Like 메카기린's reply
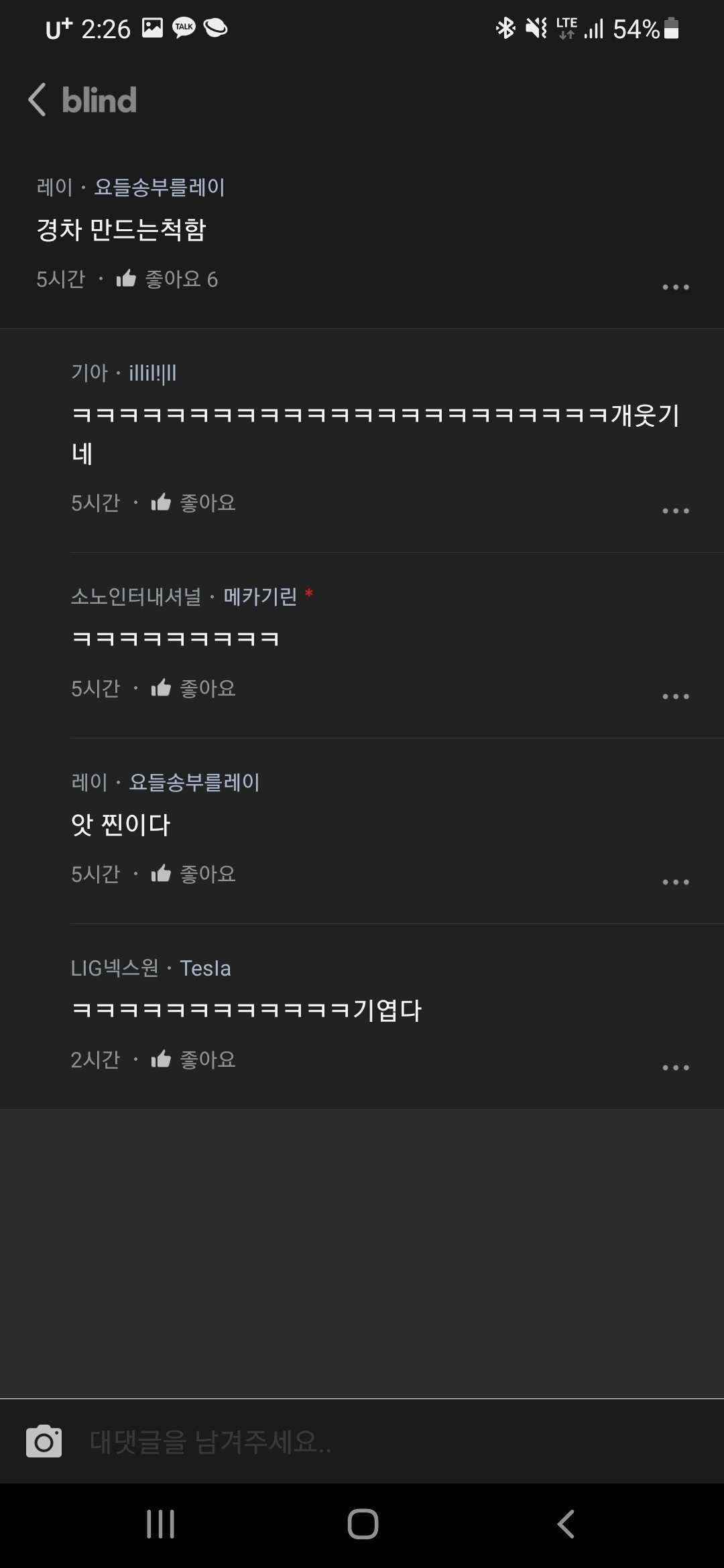The width and height of the screenshot is (724, 1568). [193, 688]
